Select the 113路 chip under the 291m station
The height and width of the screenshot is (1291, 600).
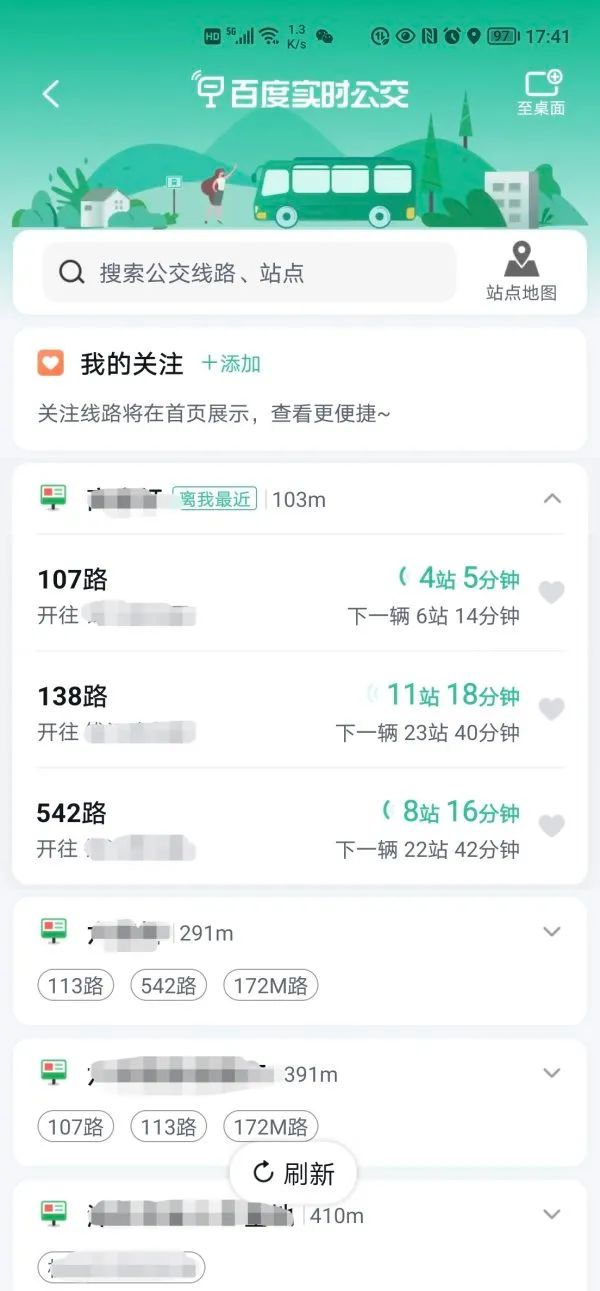(x=76, y=986)
